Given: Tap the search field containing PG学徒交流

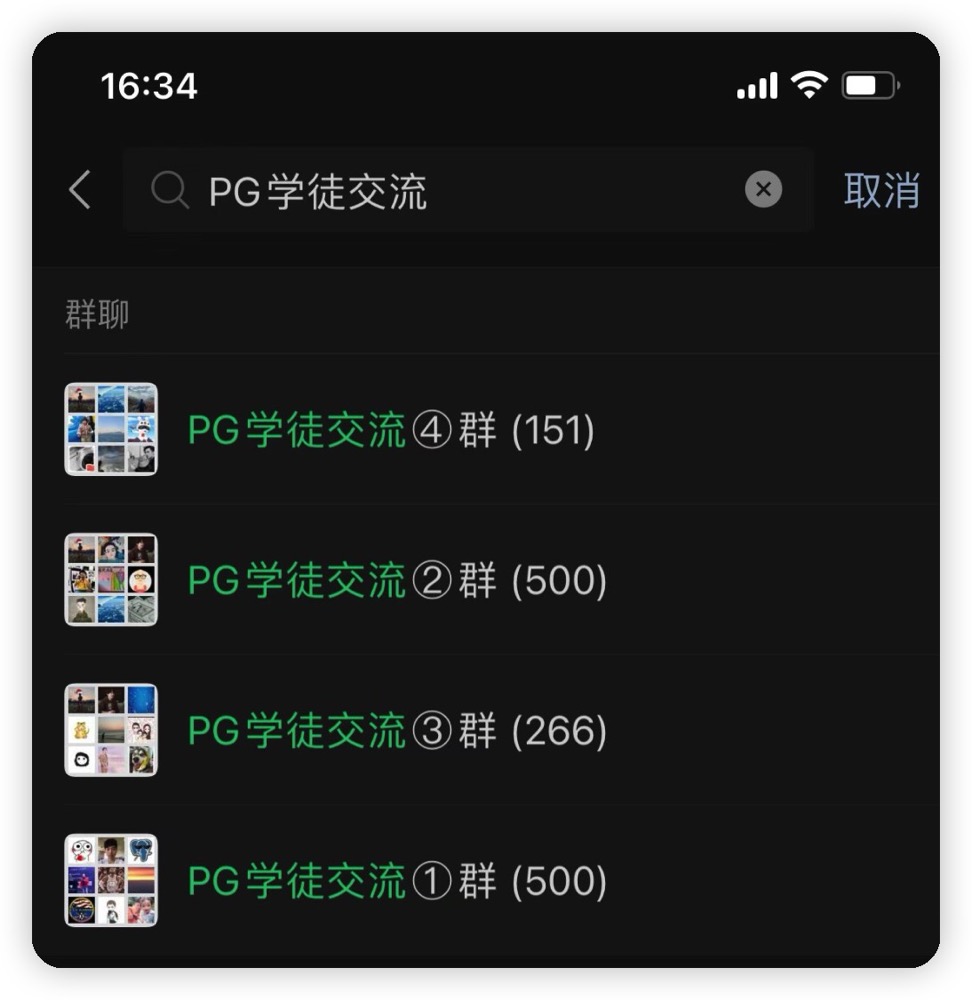Looking at the screenshot, I should pos(450,190).
